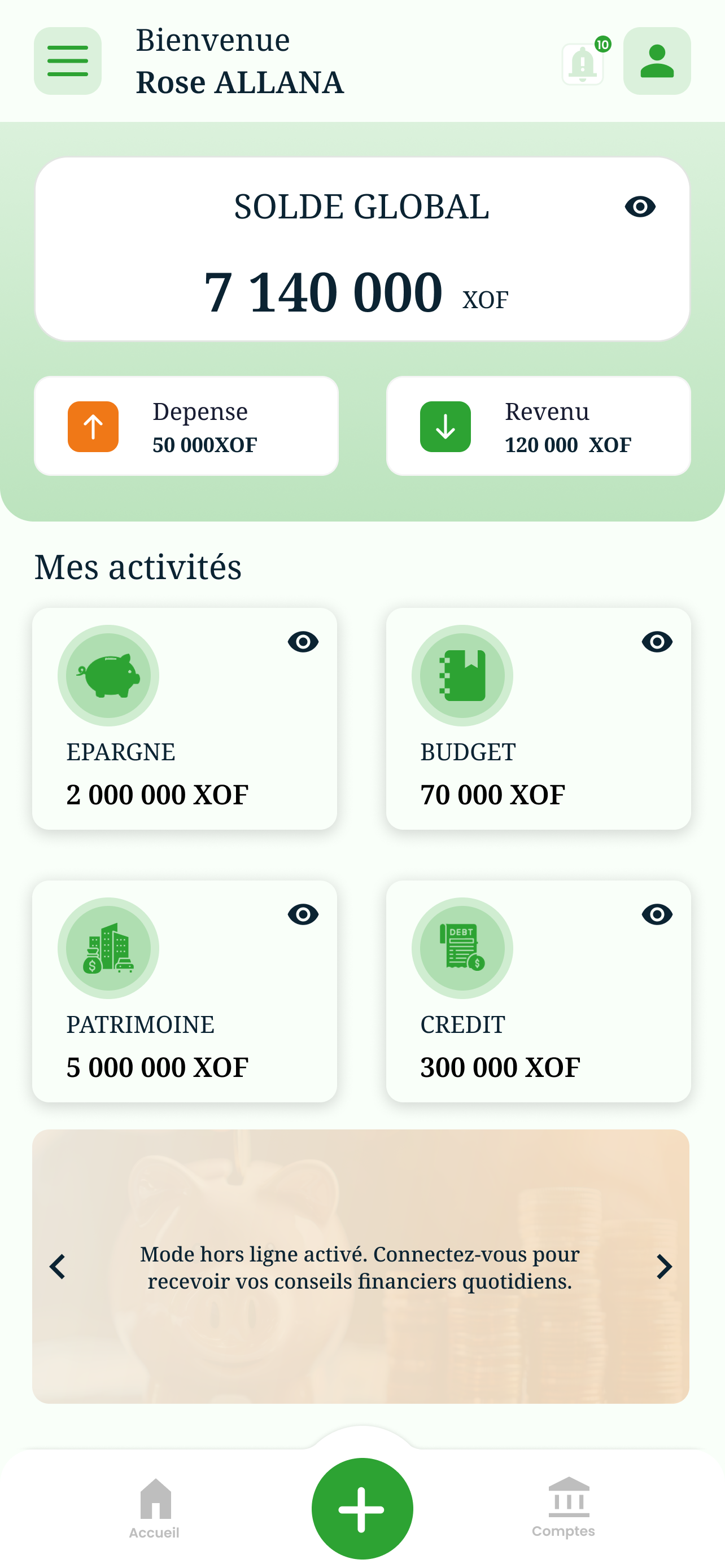
Task: Hide the BUDGET amount with eye icon
Action: pyautogui.click(x=657, y=642)
